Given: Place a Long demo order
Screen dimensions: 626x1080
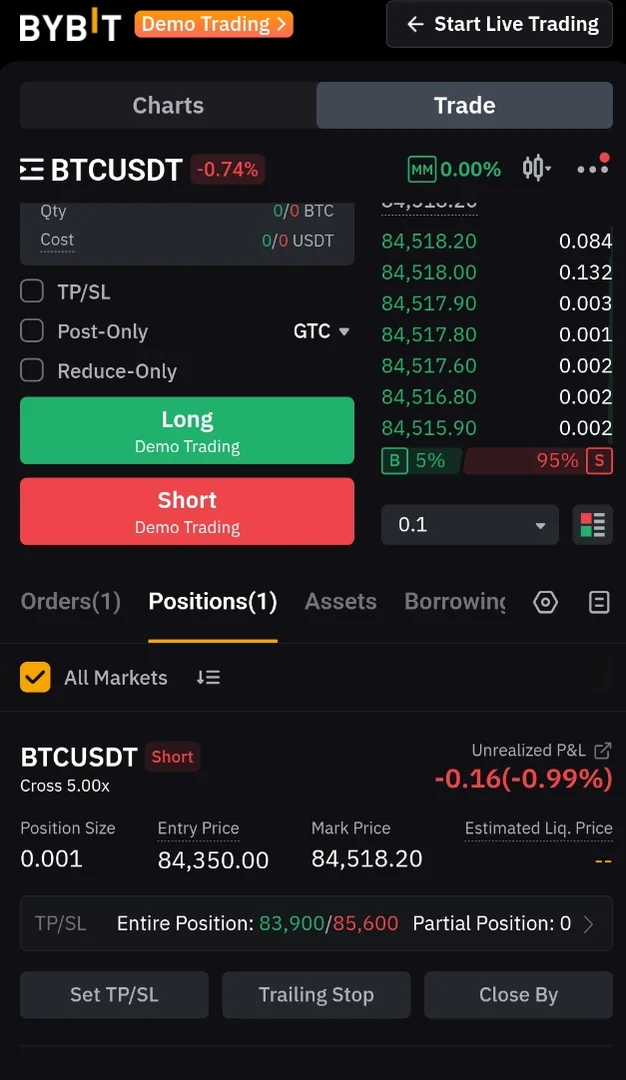Looking at the screenshot, I should [x=187, y=430].
